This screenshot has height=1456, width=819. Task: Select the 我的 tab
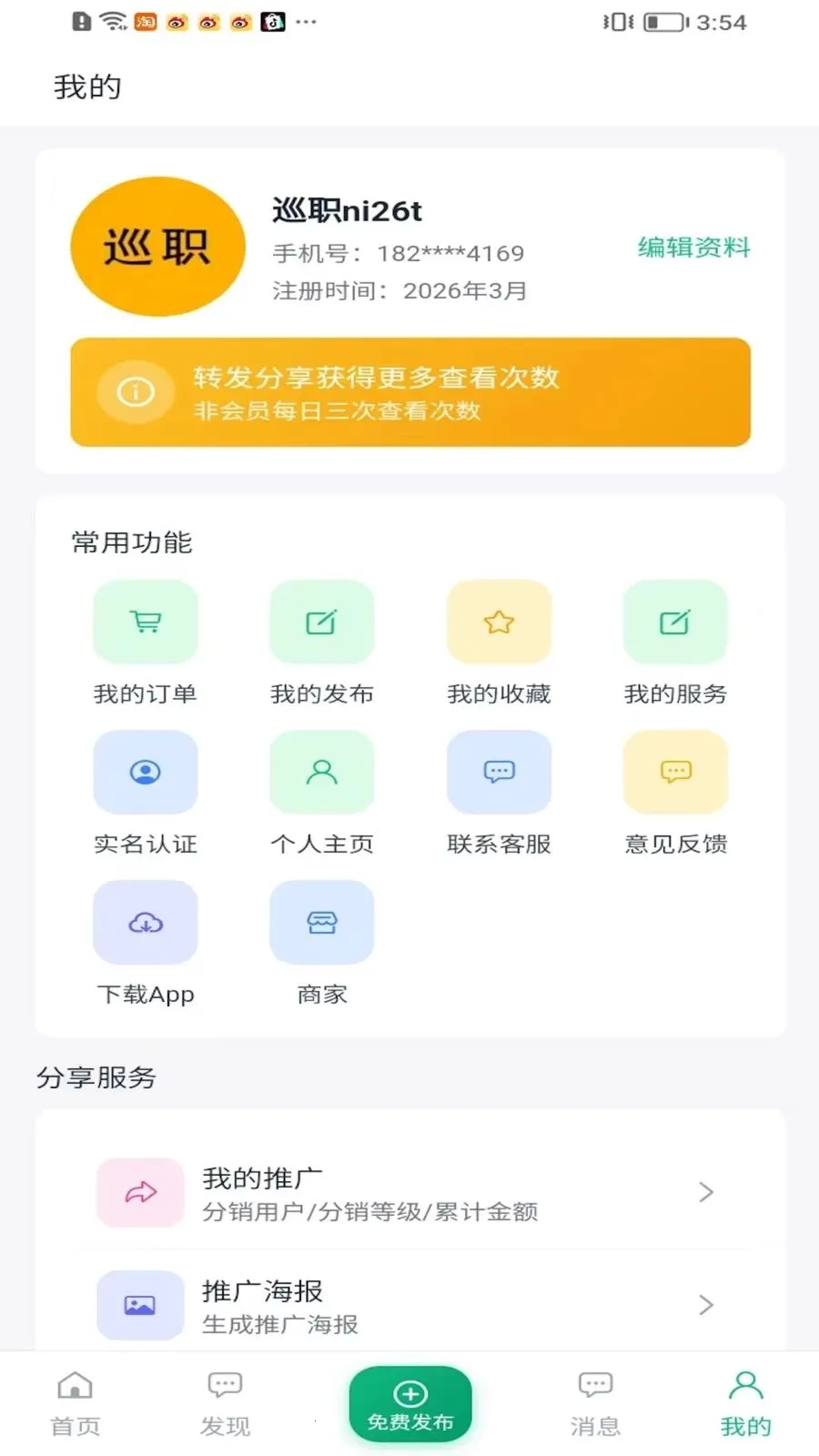745,1404
